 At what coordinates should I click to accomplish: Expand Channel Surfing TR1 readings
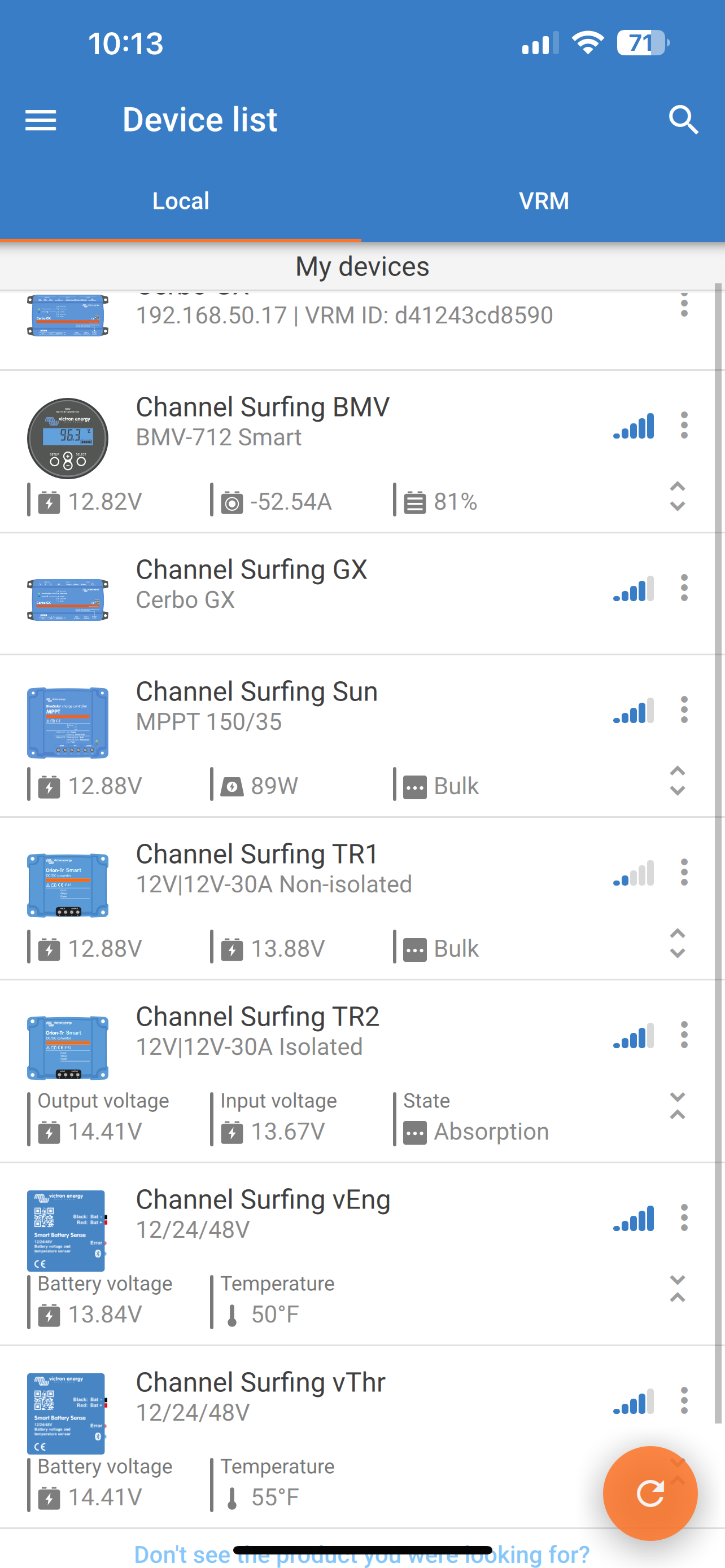(x=678, y=944)
